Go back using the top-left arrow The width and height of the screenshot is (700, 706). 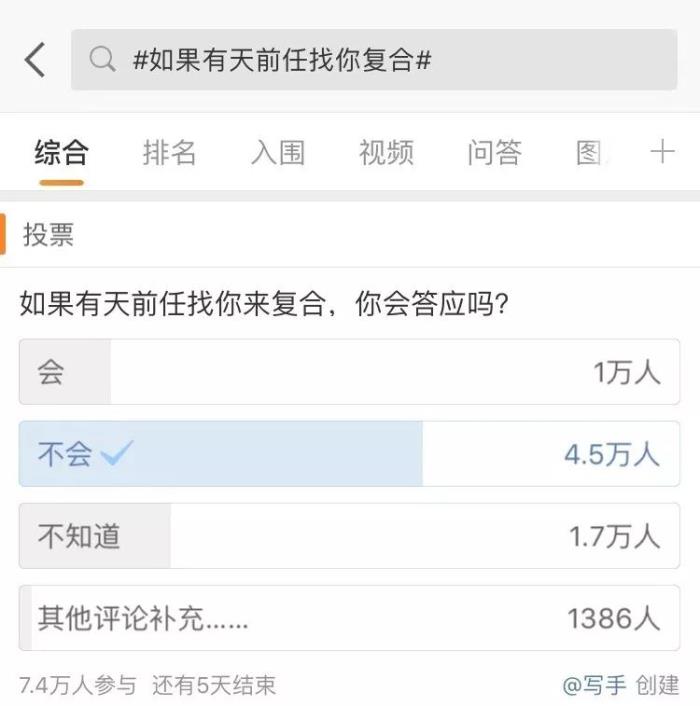tap(35, 60)
